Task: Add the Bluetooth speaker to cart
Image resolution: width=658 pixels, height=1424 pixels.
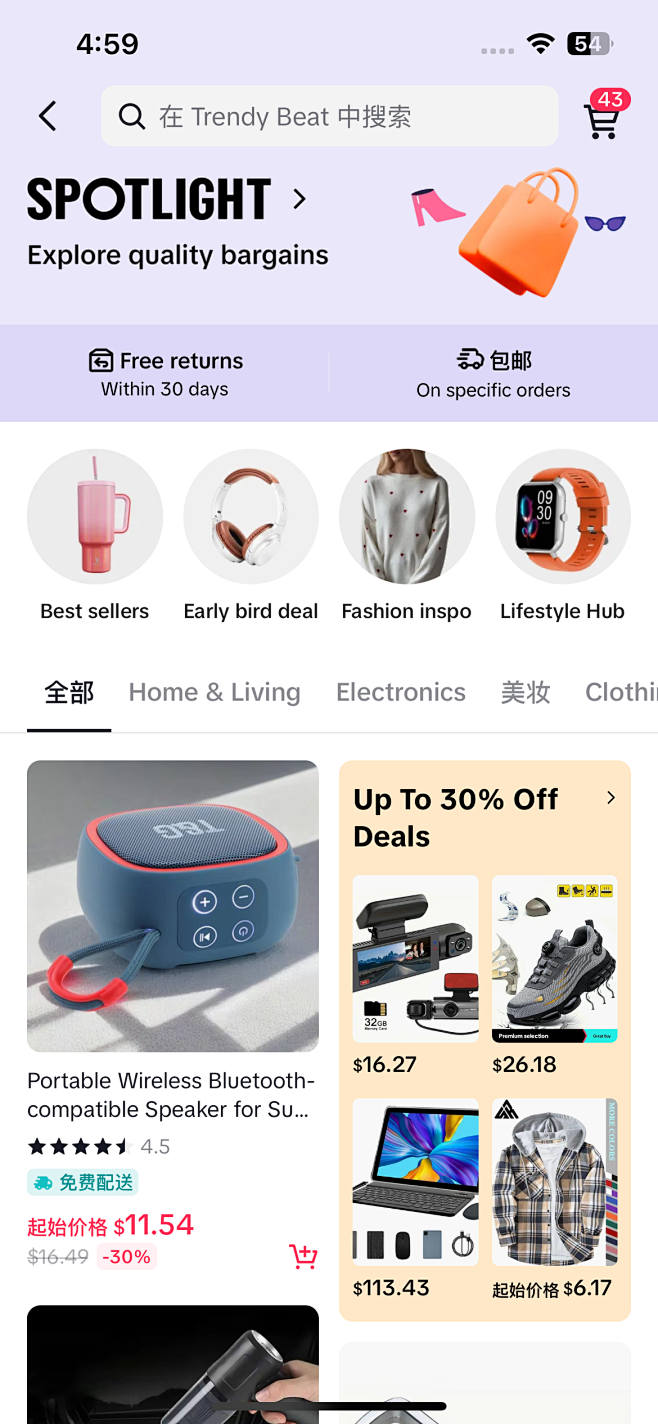Action: (303, 1256)
